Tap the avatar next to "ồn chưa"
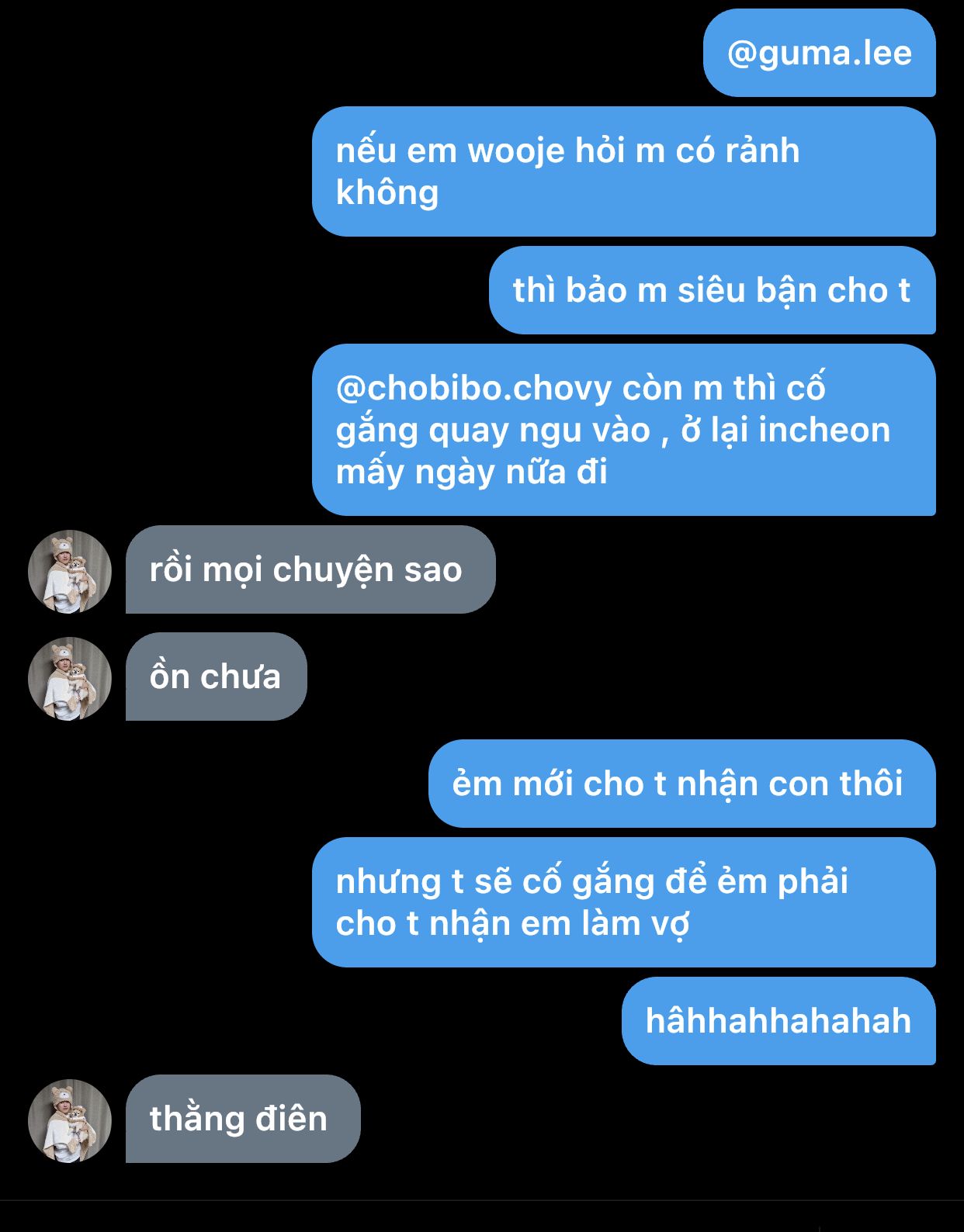This screenshot has width=964, height=1232. [70, 679]
